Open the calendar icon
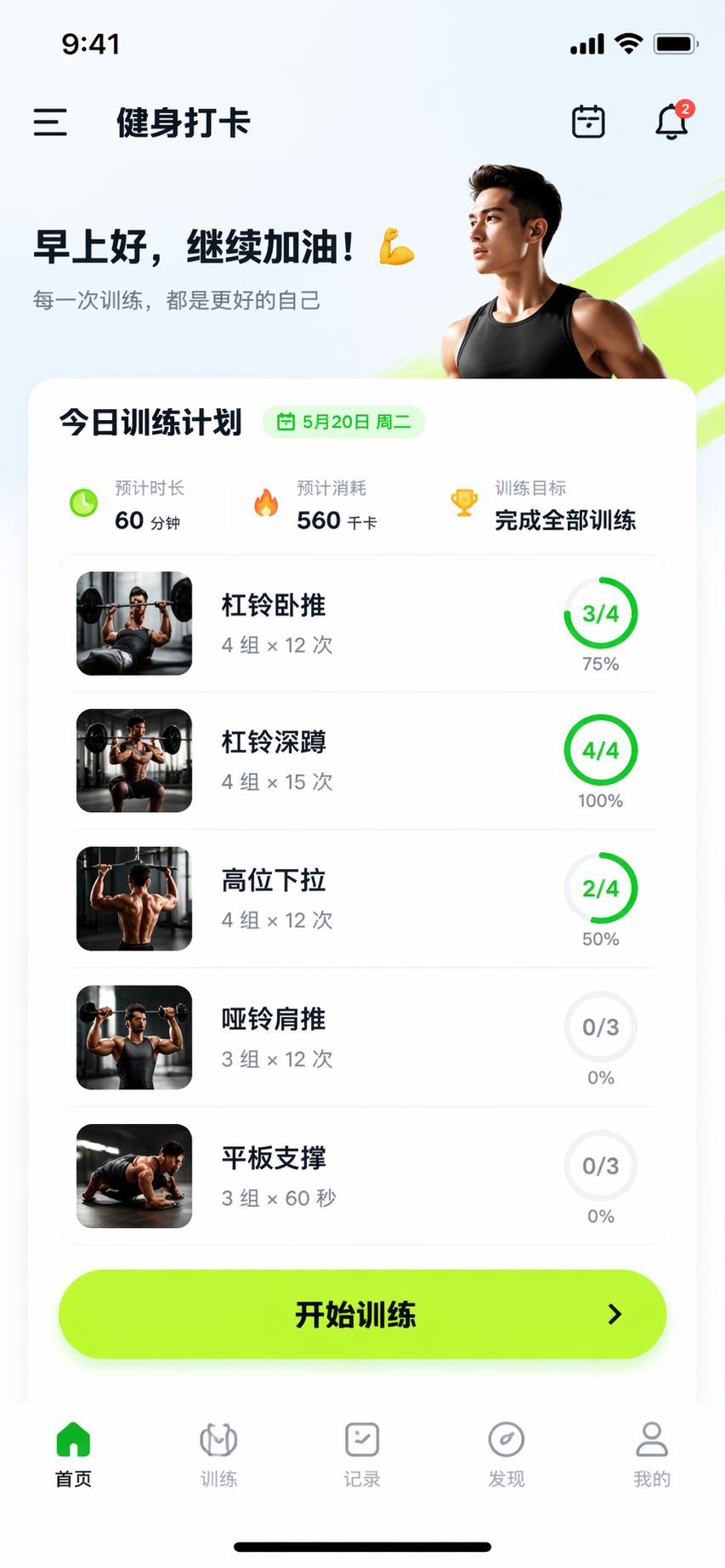This screenshot has width=725, height=1568. point(588,122)
